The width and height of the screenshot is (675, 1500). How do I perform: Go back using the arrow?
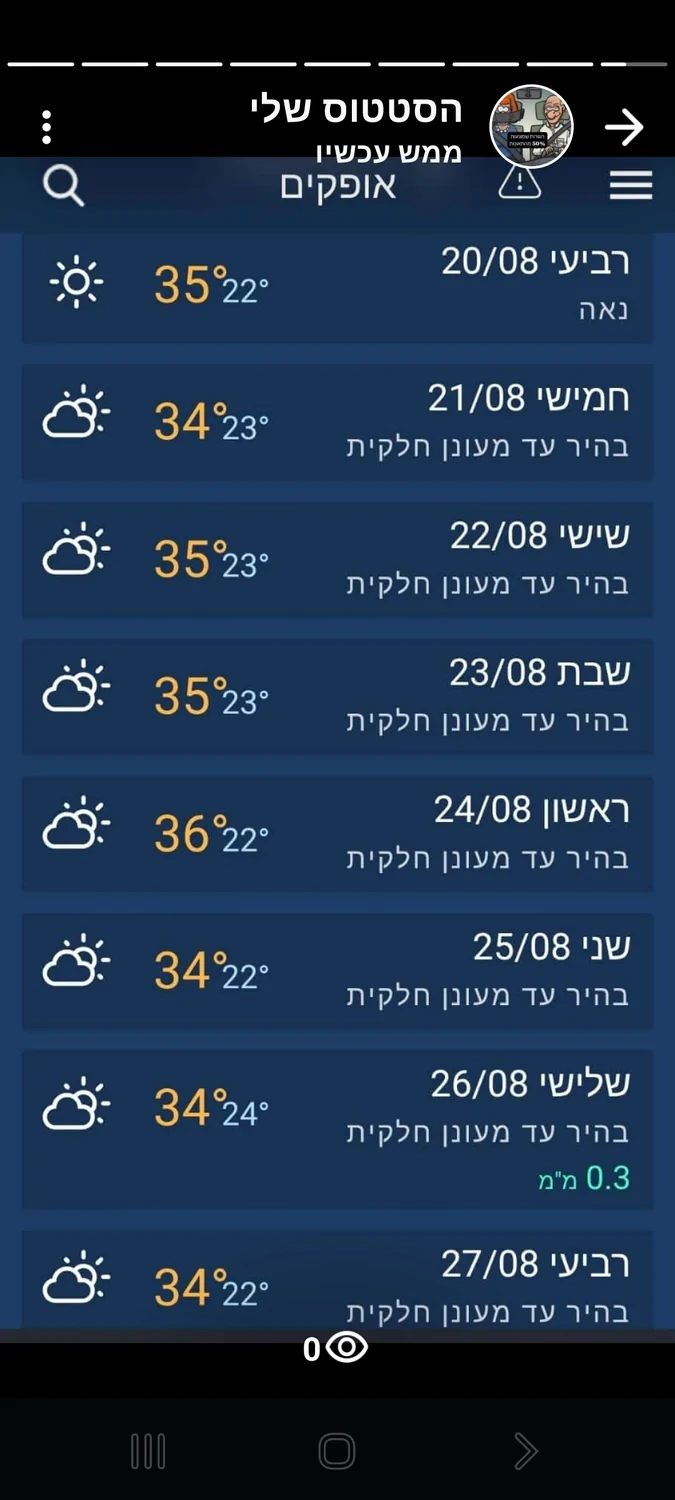pos(624,127)
